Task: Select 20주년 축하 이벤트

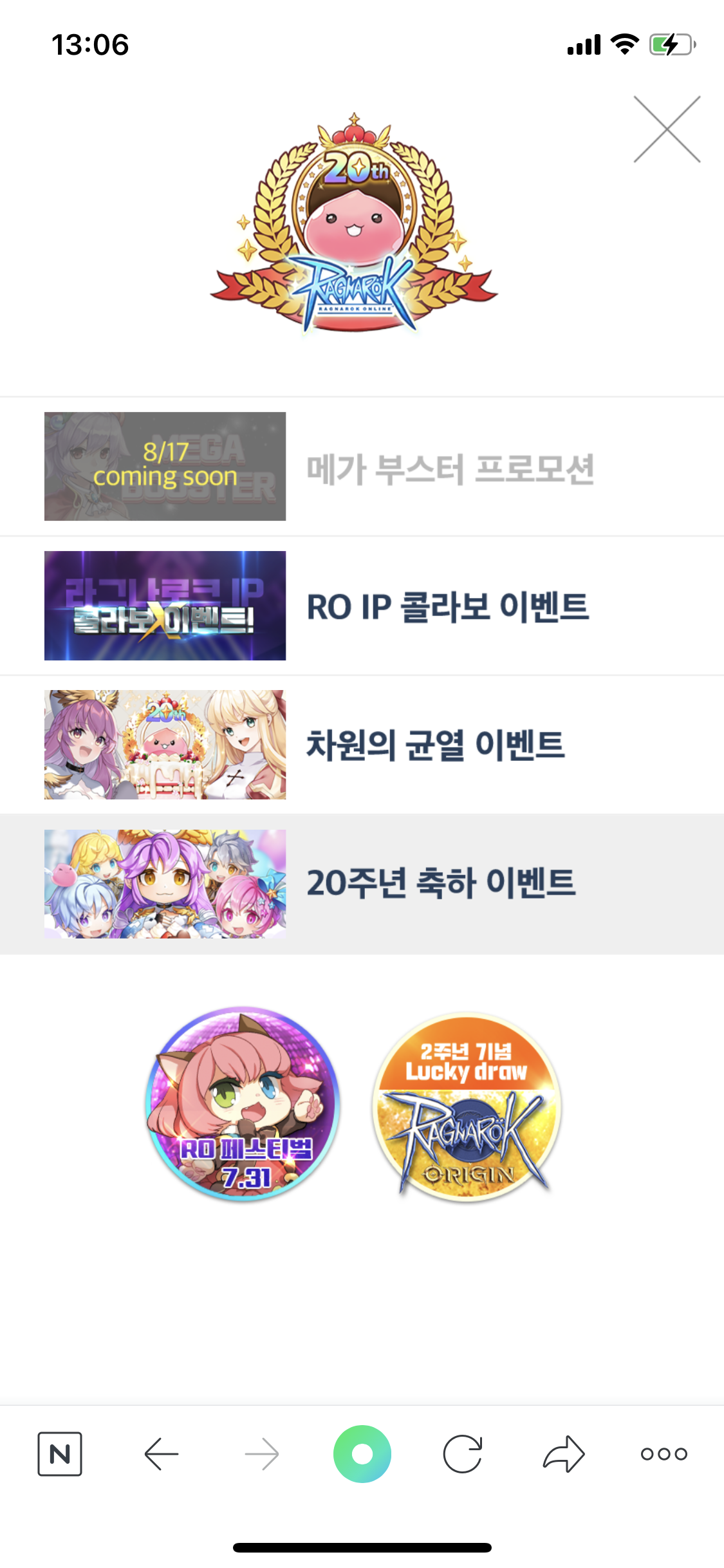Action: [362, 884]
